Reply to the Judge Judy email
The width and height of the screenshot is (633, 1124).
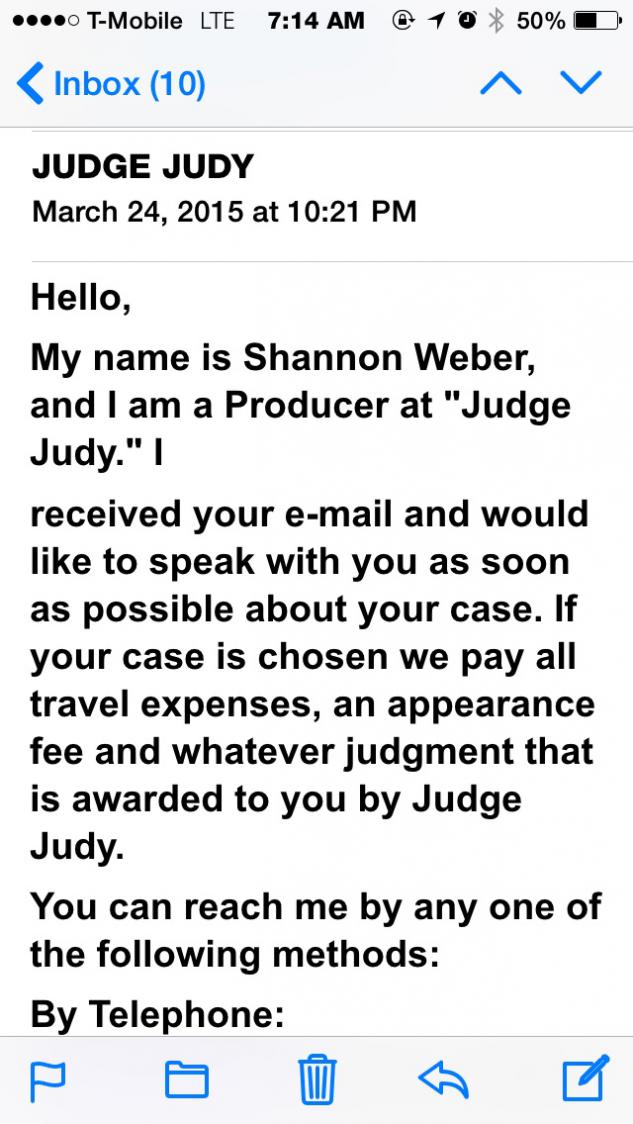[444, 1079]
